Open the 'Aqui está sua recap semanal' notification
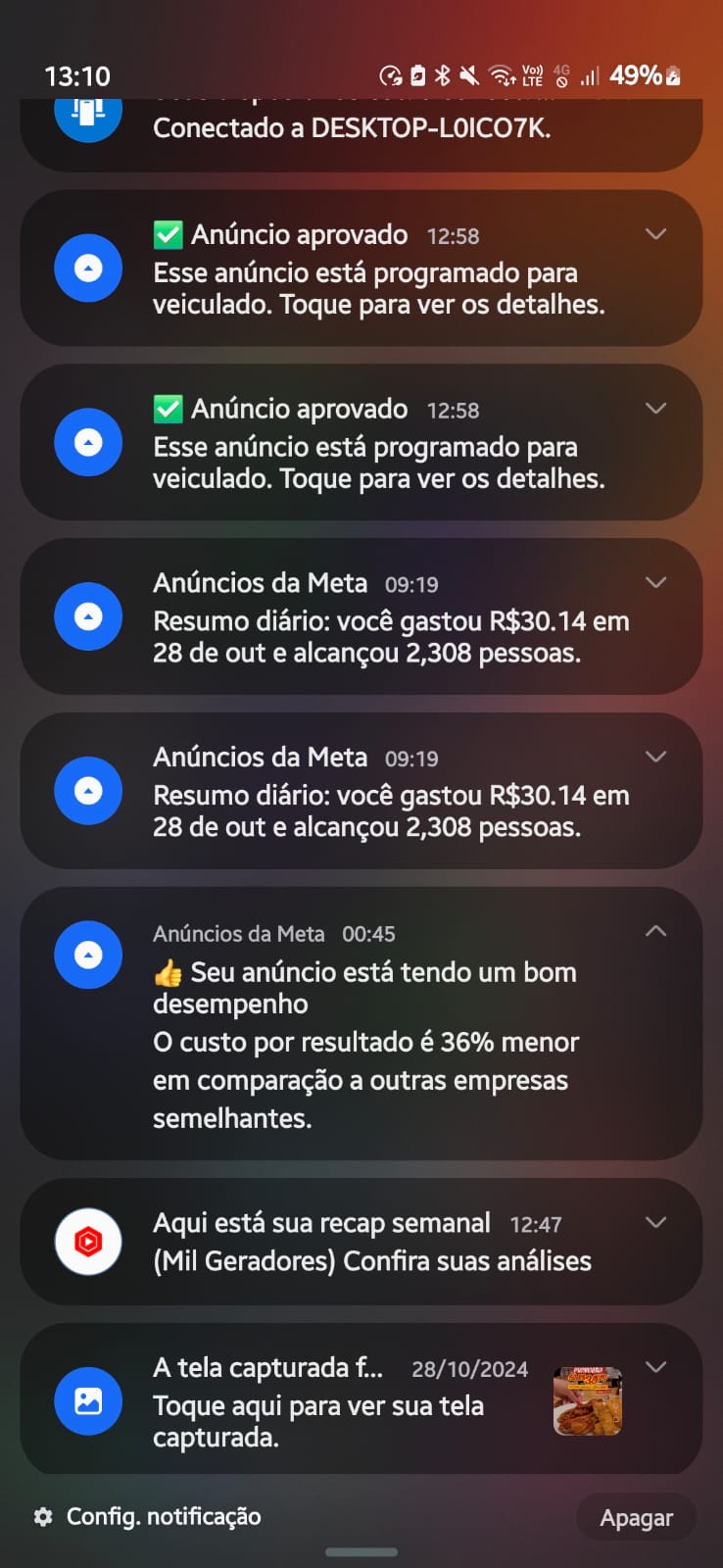The height and width of the screenshot is (1568, 723). point(372,1242)
